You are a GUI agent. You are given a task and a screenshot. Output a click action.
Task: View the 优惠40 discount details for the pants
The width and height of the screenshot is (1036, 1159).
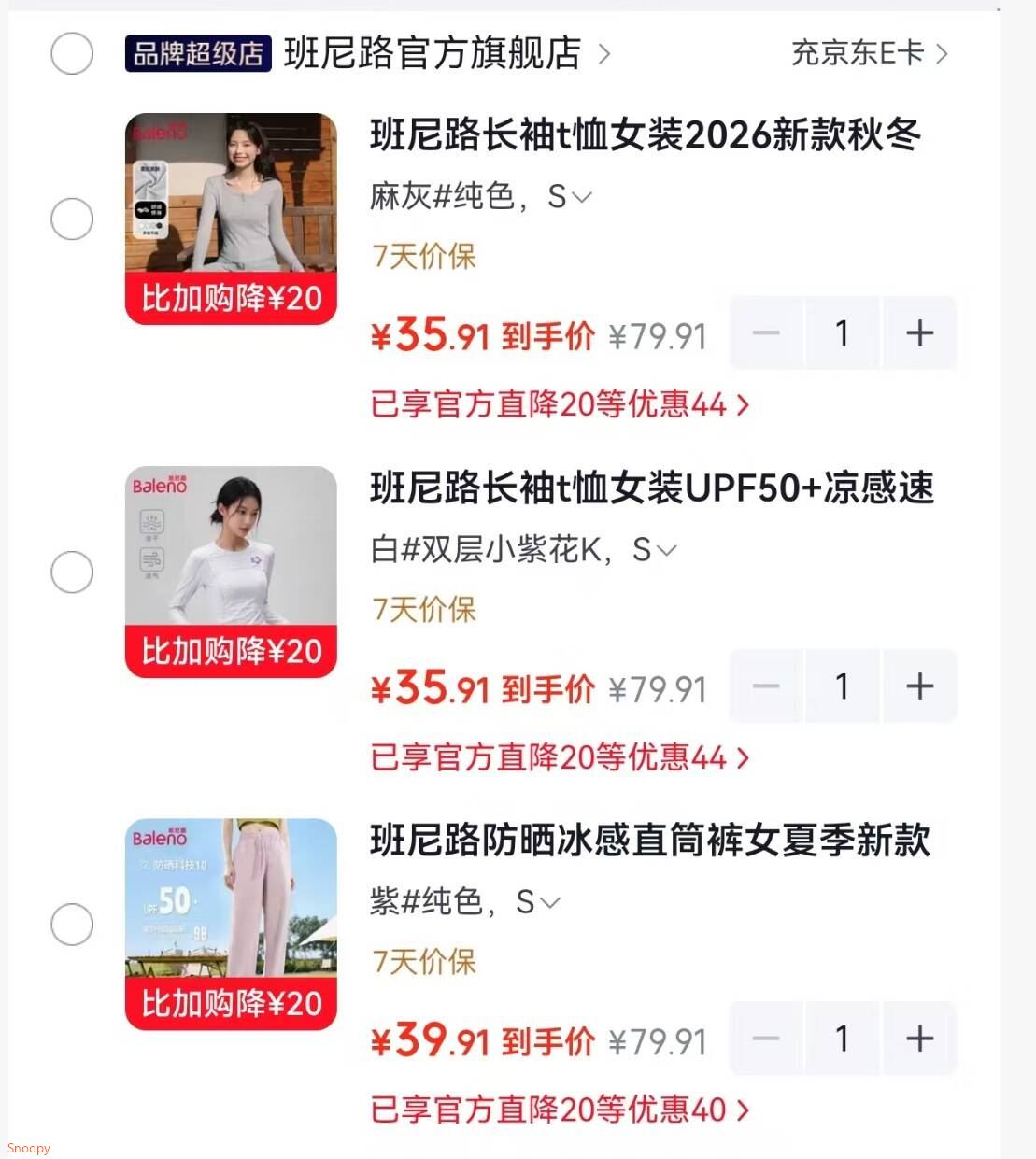tap(560, 1110)
